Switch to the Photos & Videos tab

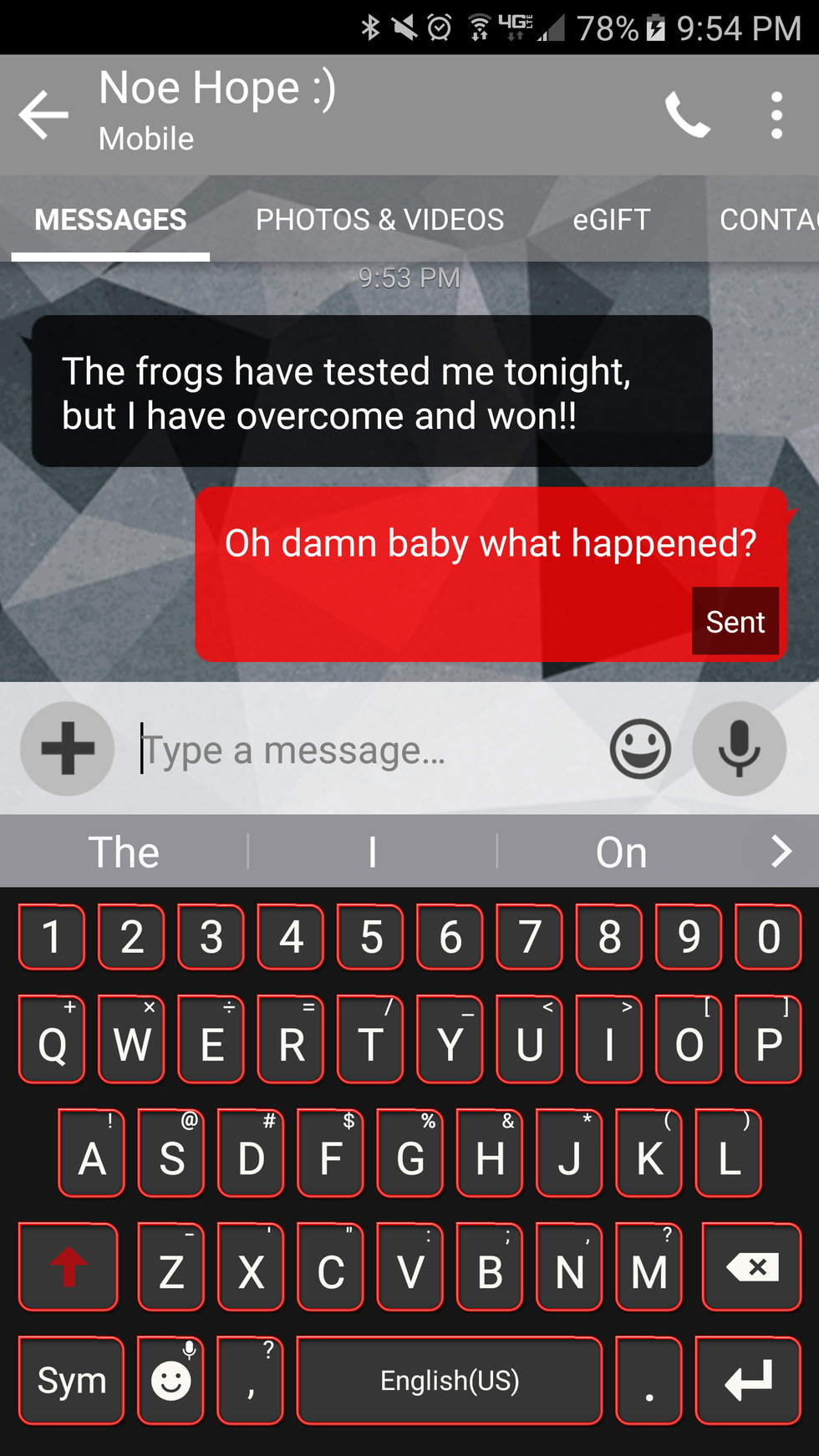[379, 220]
